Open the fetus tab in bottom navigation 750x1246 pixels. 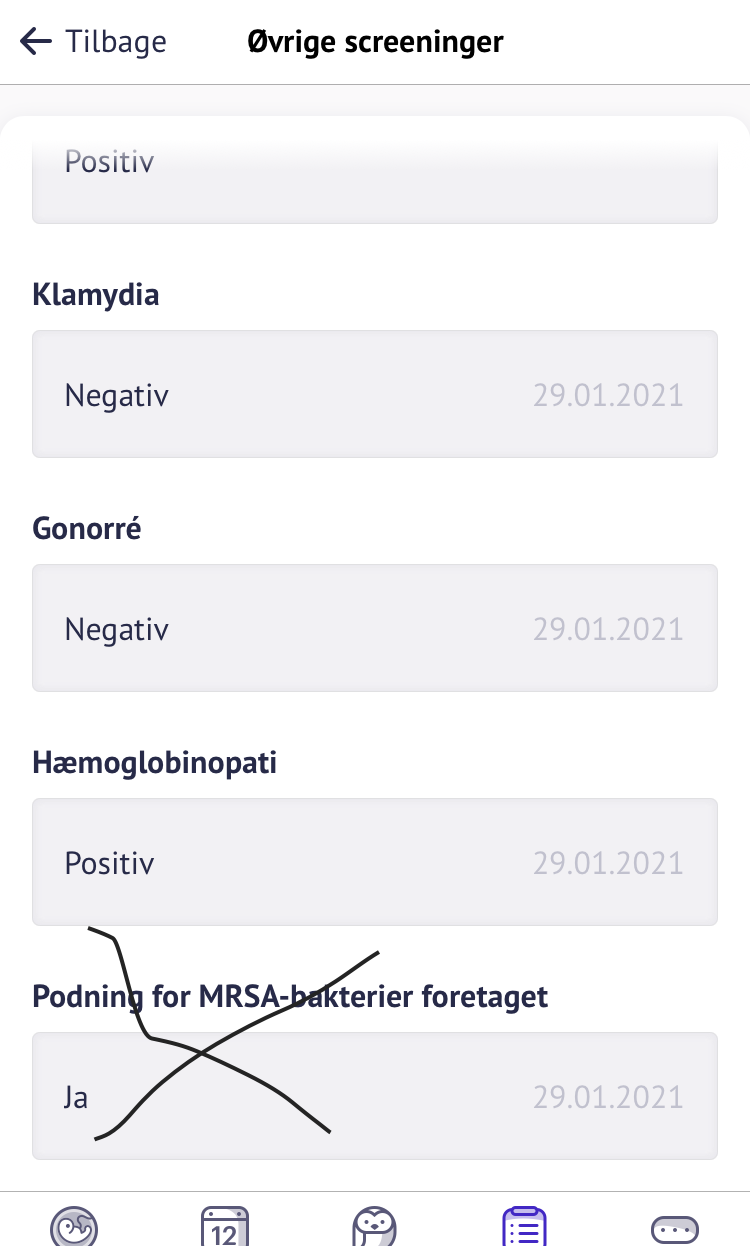[75, 1228]
